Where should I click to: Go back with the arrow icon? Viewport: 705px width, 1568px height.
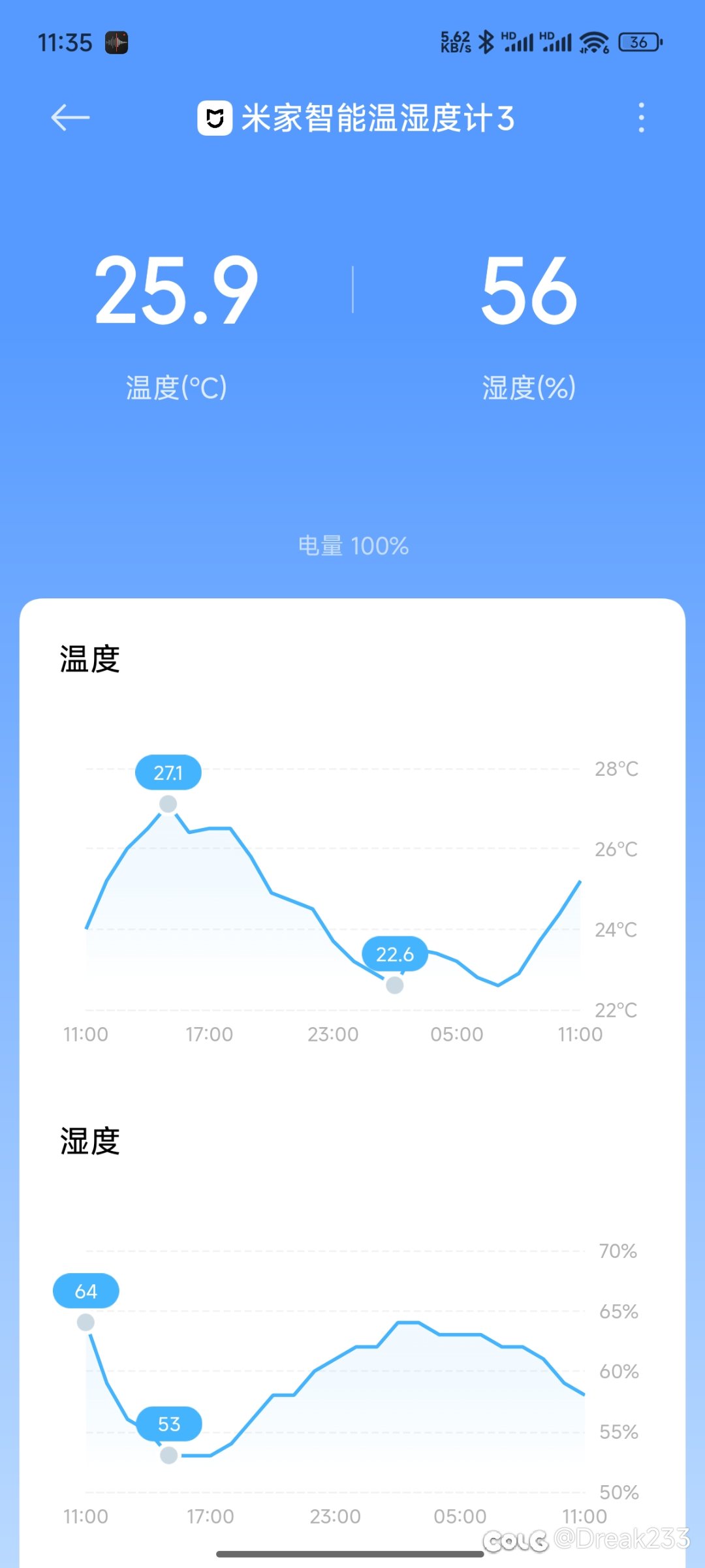[x=70, y=118]
